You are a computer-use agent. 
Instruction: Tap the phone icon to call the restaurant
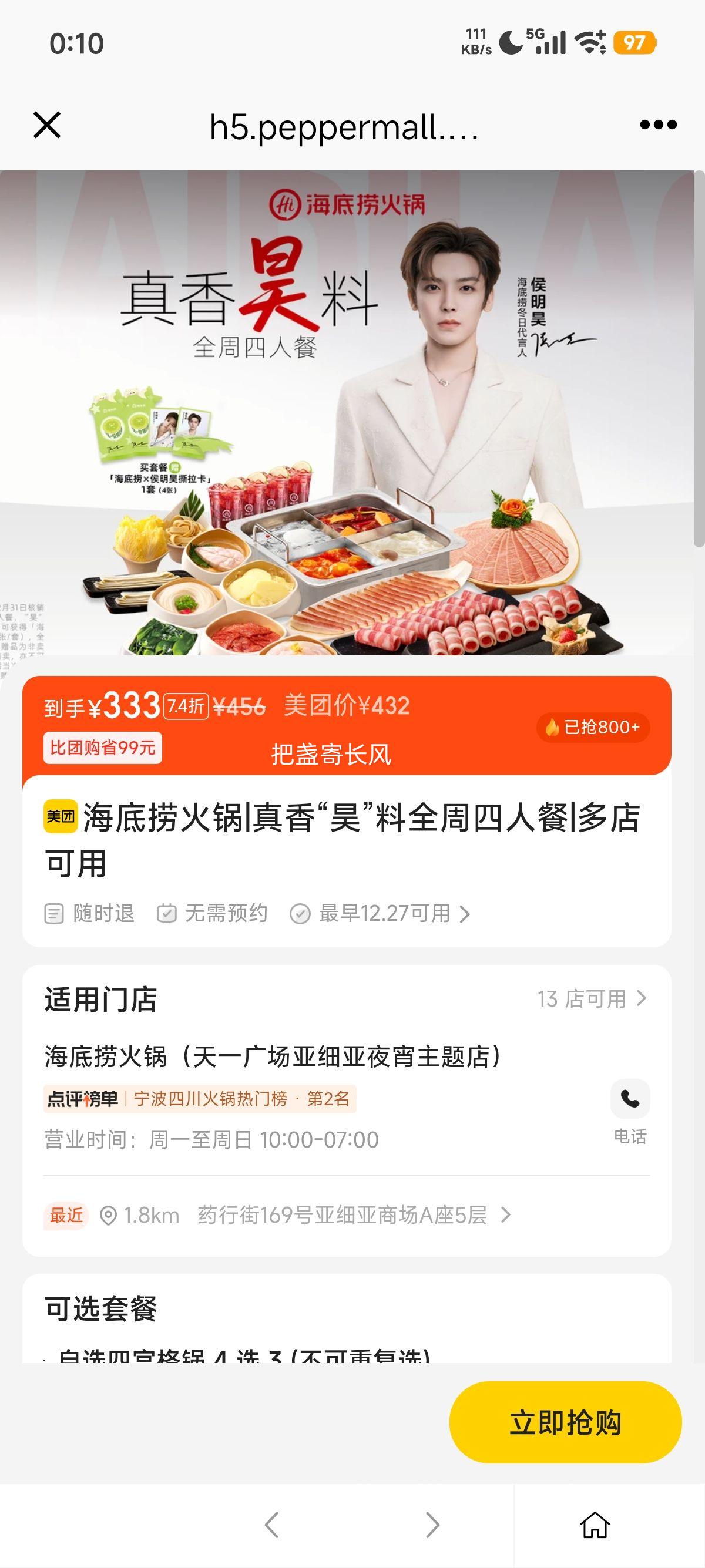[x=631, y=1099]
